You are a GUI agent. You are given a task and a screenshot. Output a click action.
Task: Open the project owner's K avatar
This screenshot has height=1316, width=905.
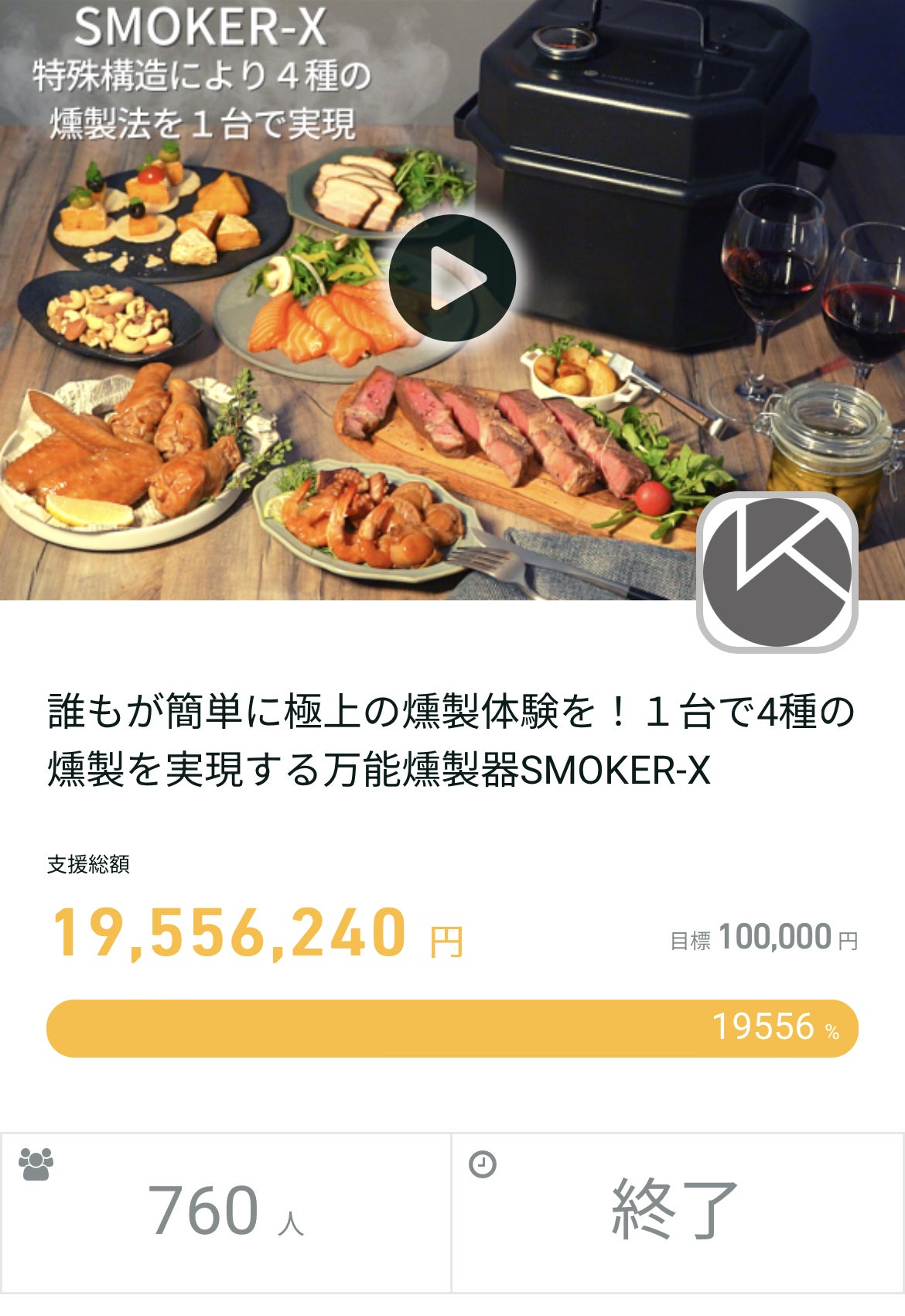coord(777,572)
